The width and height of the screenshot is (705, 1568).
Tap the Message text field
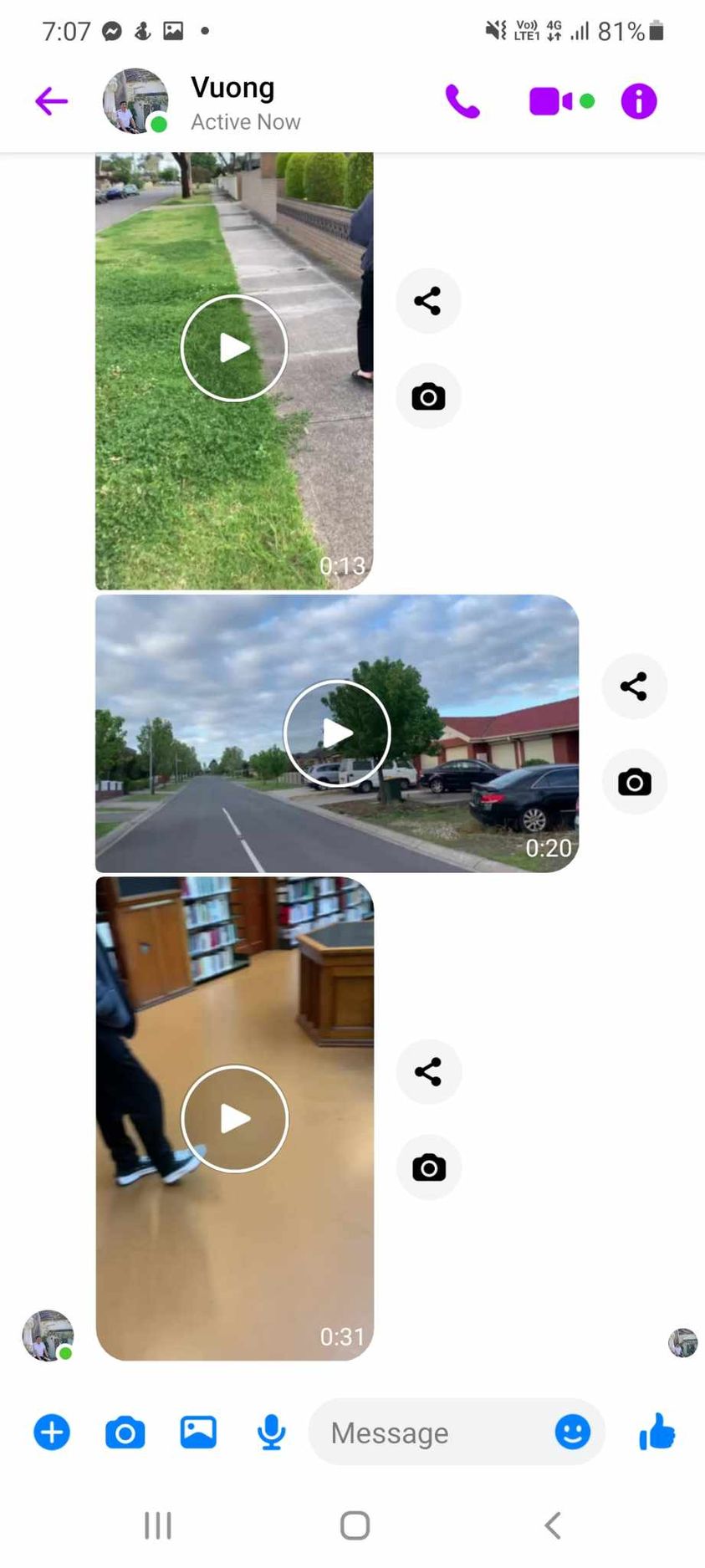click(427, 1433)
